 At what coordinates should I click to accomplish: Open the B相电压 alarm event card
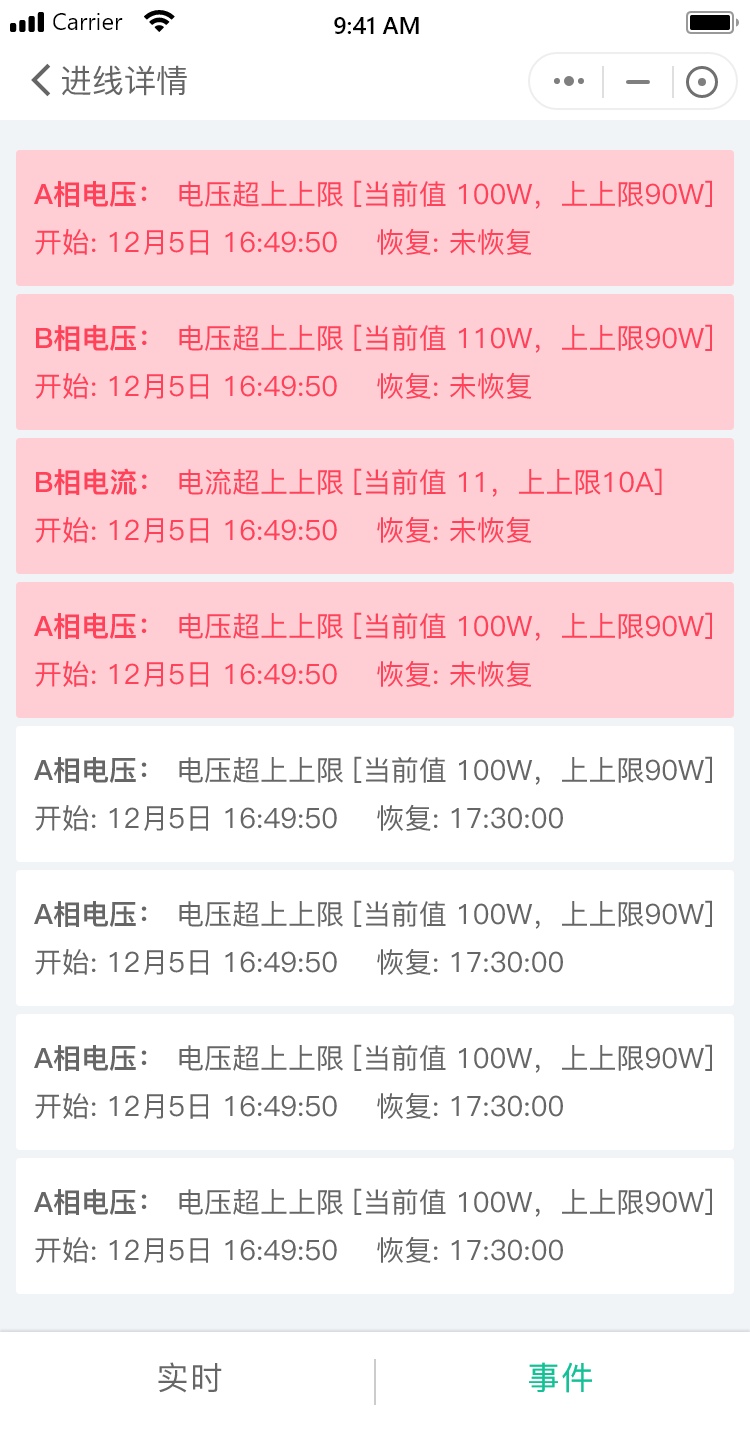[x=375, y=362]
